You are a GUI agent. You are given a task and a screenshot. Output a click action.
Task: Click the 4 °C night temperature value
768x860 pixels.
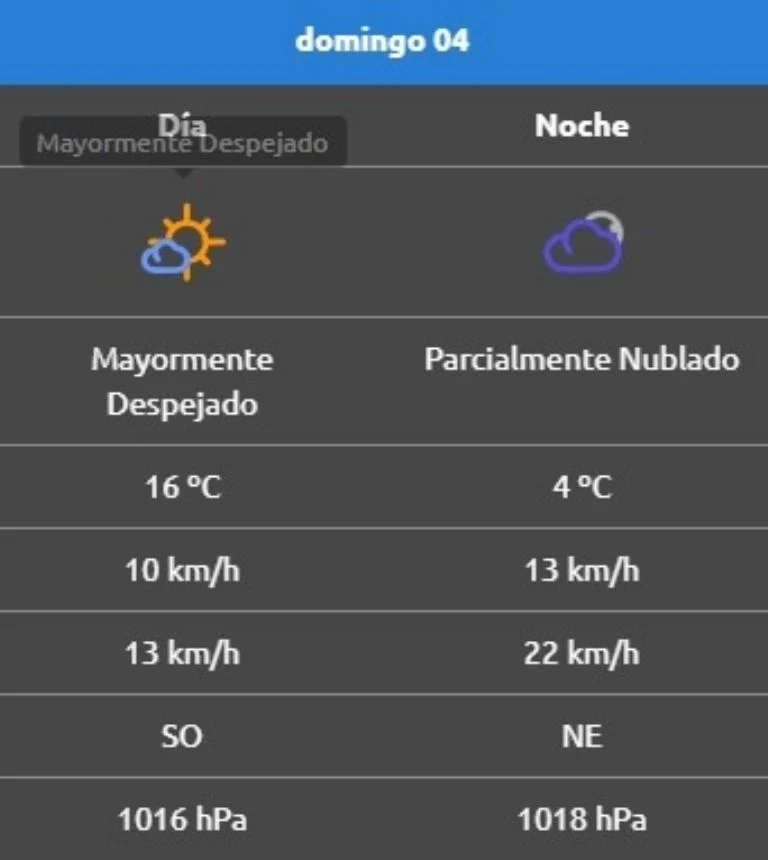click(583, 487)
